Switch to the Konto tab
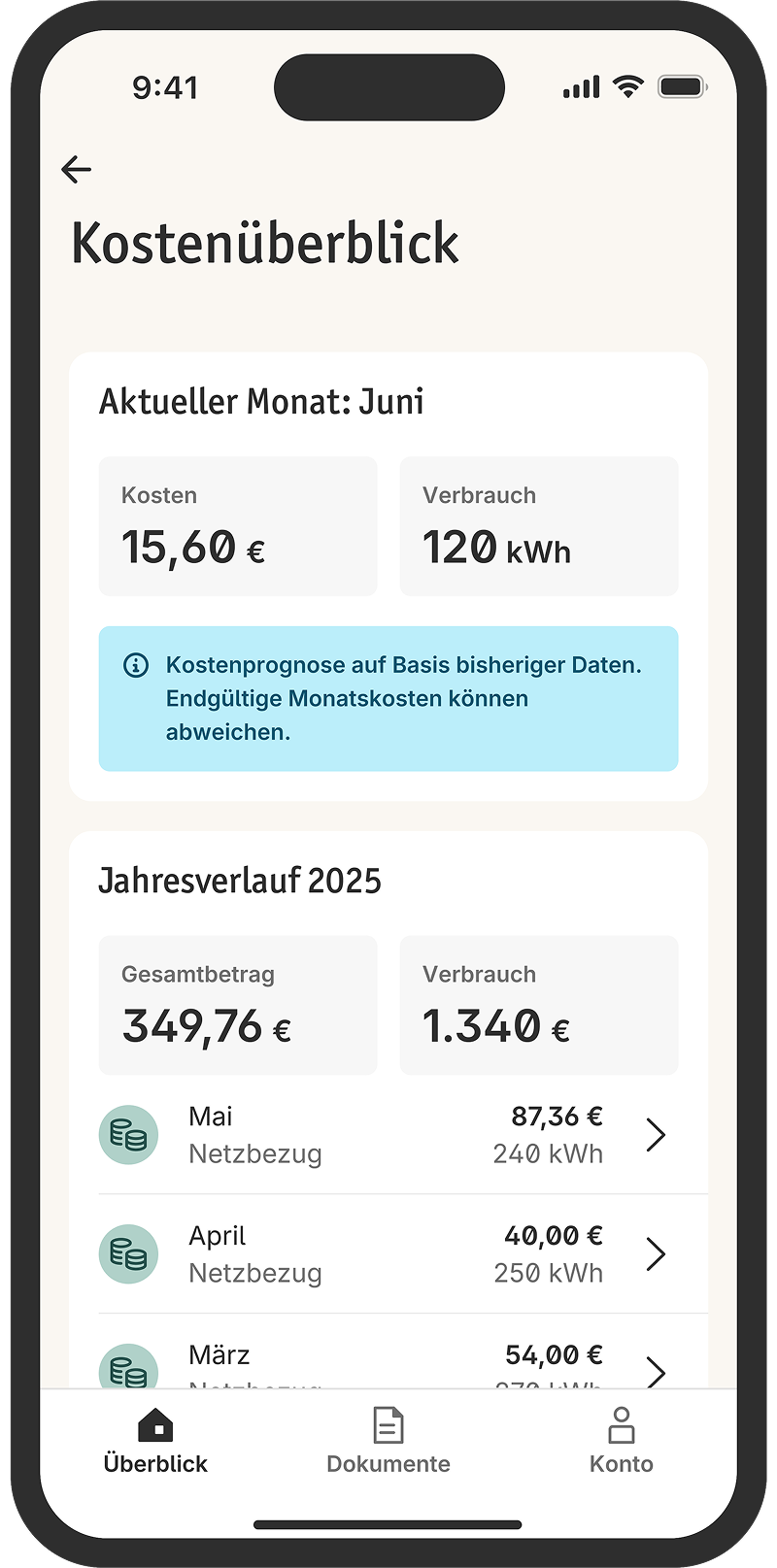This screenshot has width=777, height=1568. click(621, 1442)
